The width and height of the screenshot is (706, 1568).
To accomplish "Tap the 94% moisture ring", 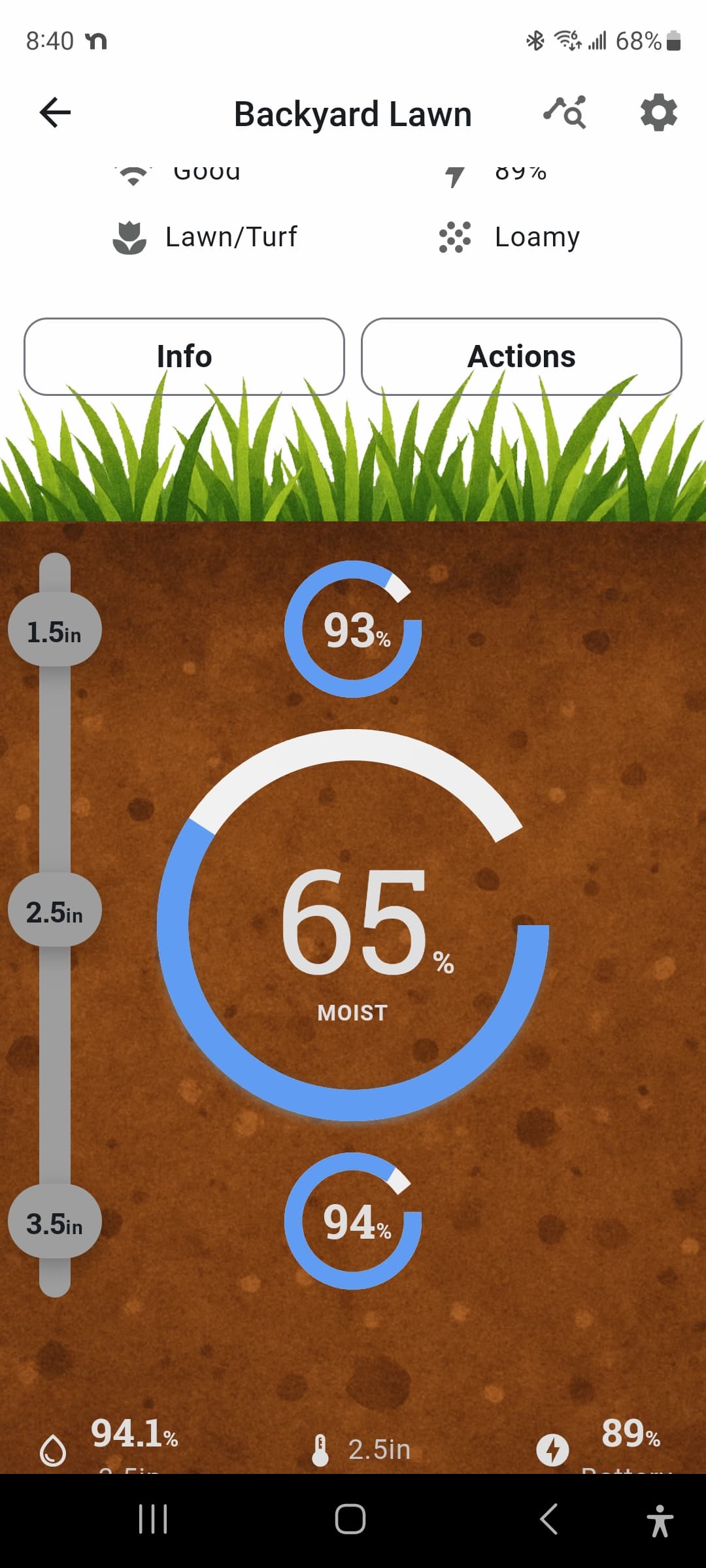I will click(353, 1221).
